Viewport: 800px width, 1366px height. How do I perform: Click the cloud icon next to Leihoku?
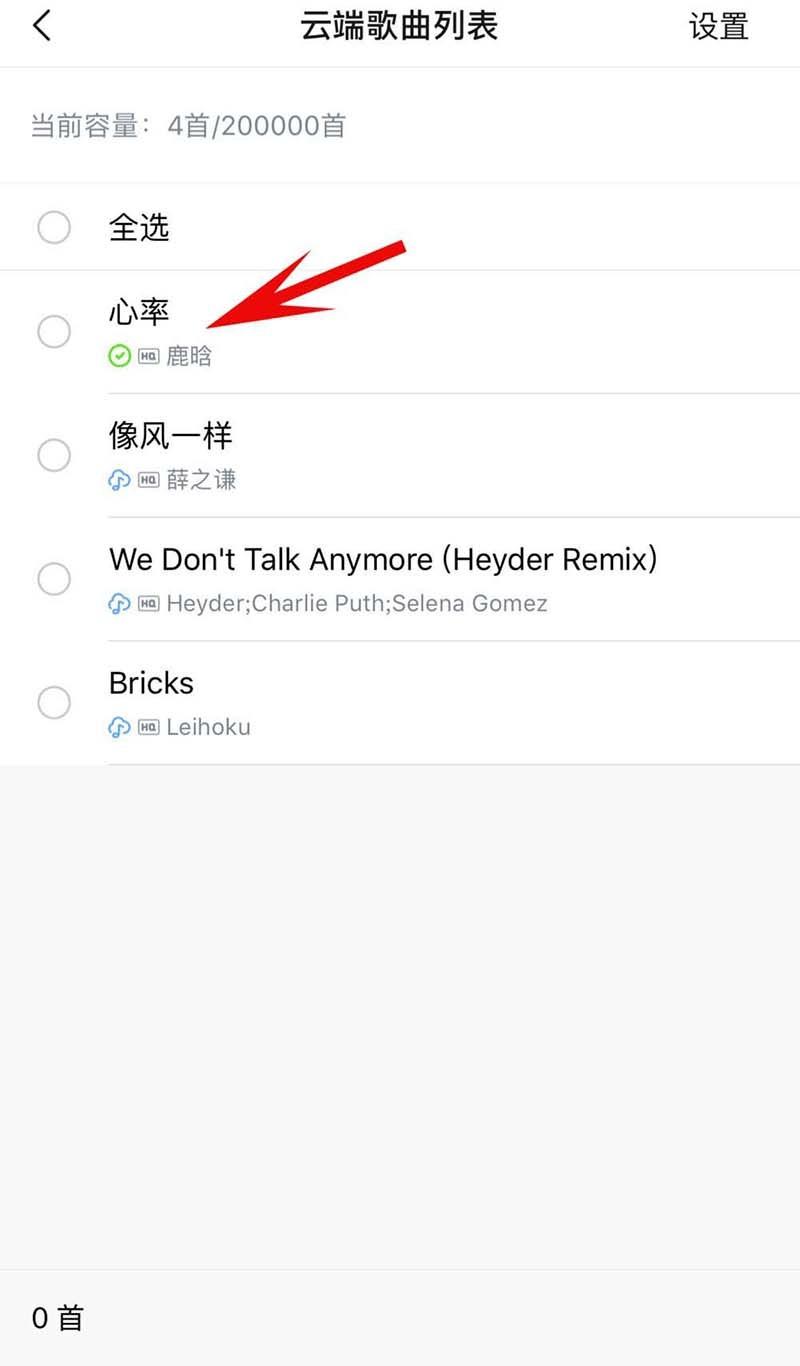point(118,727)
